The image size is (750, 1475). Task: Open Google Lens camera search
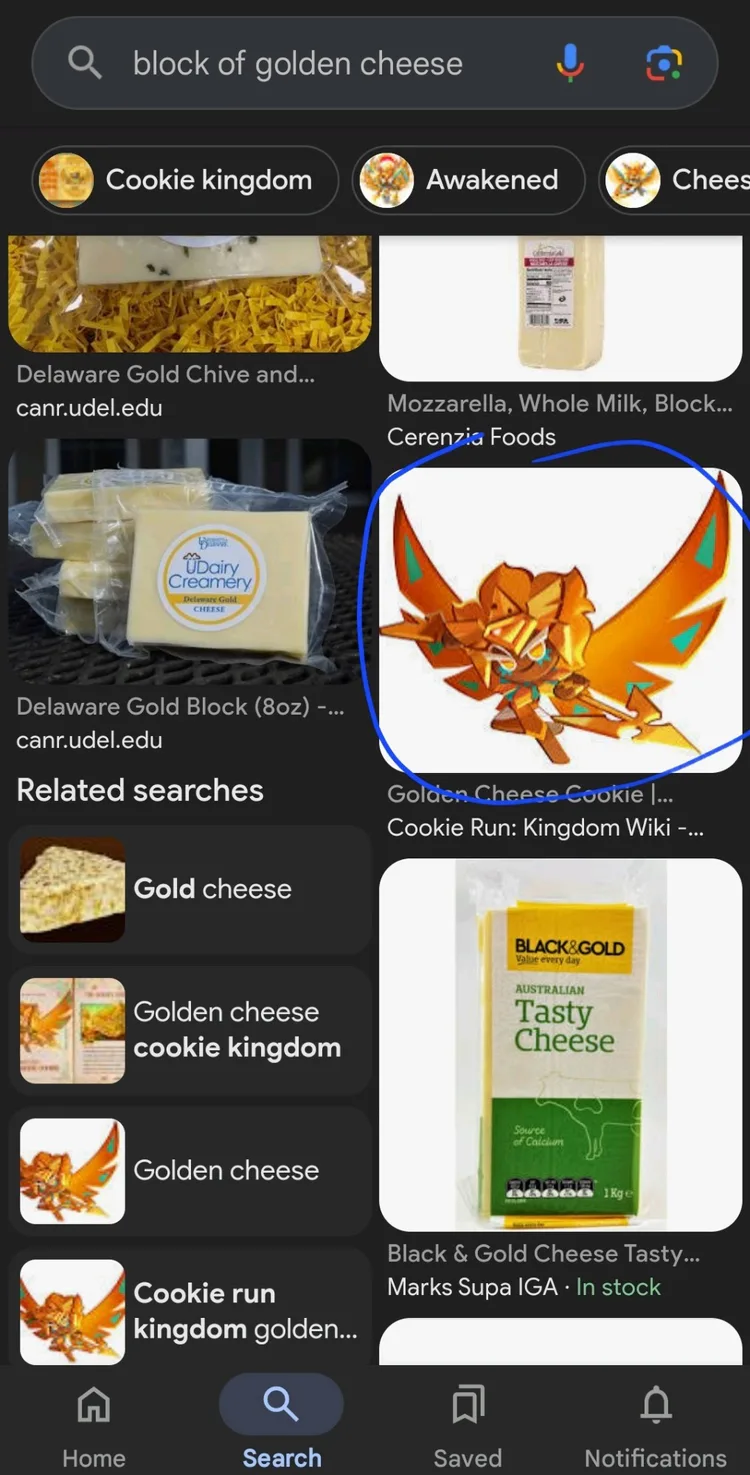pyautogui.click(x=663, y=64)
